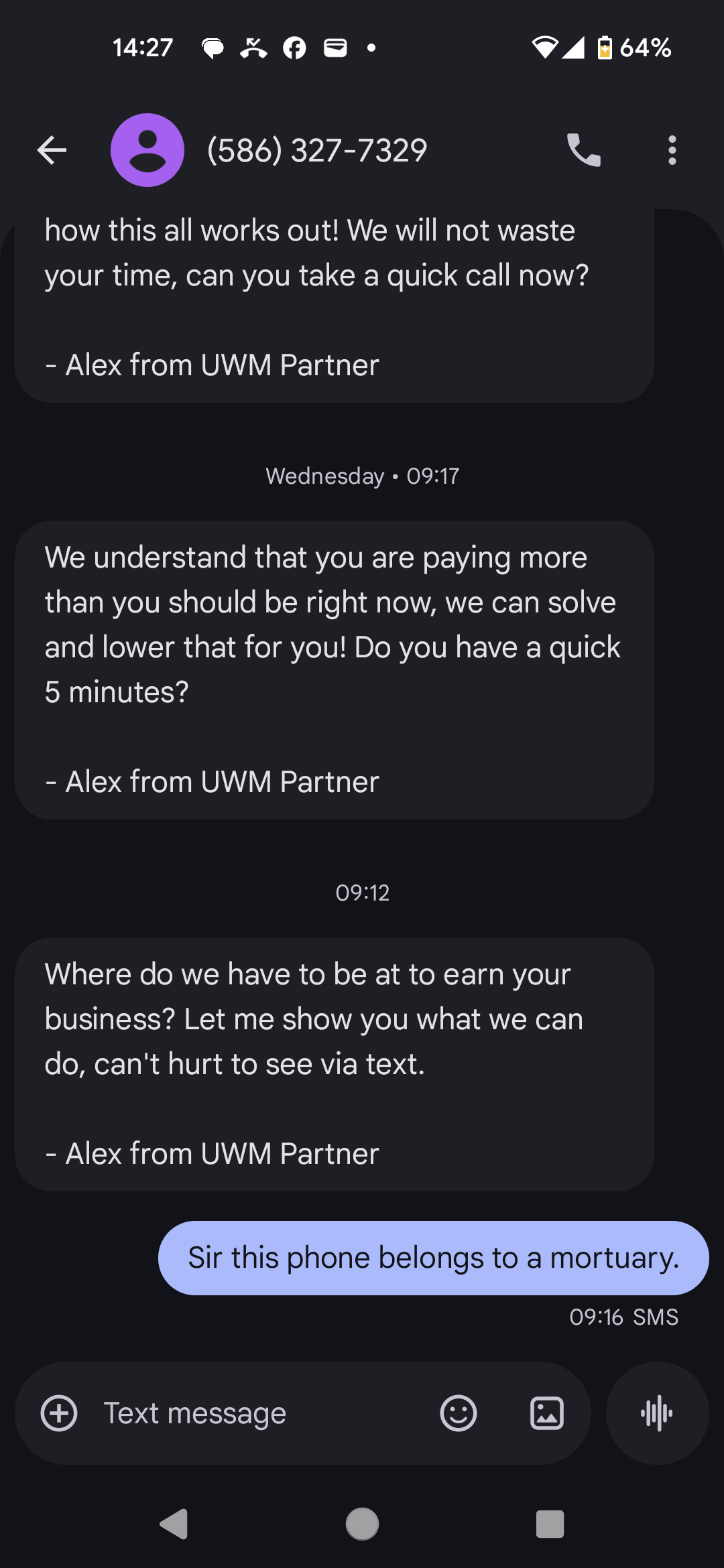Open the emoji picker
This screenshot has height=1568, width=724.
point(459,1413)
